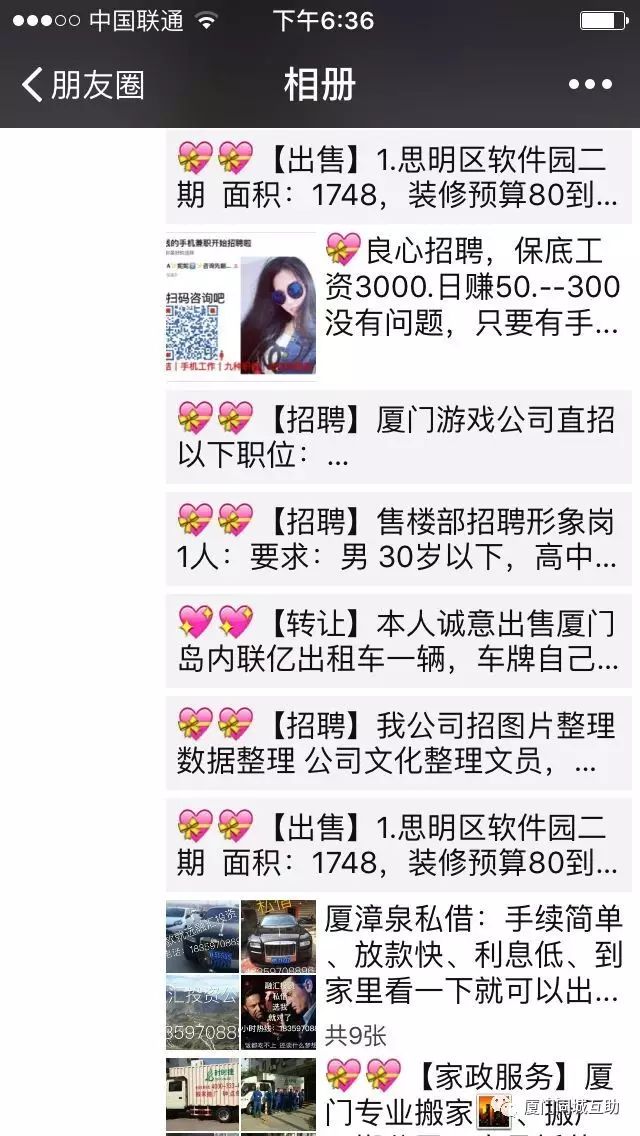Open the three-dot overflow menu

(590, 85)
